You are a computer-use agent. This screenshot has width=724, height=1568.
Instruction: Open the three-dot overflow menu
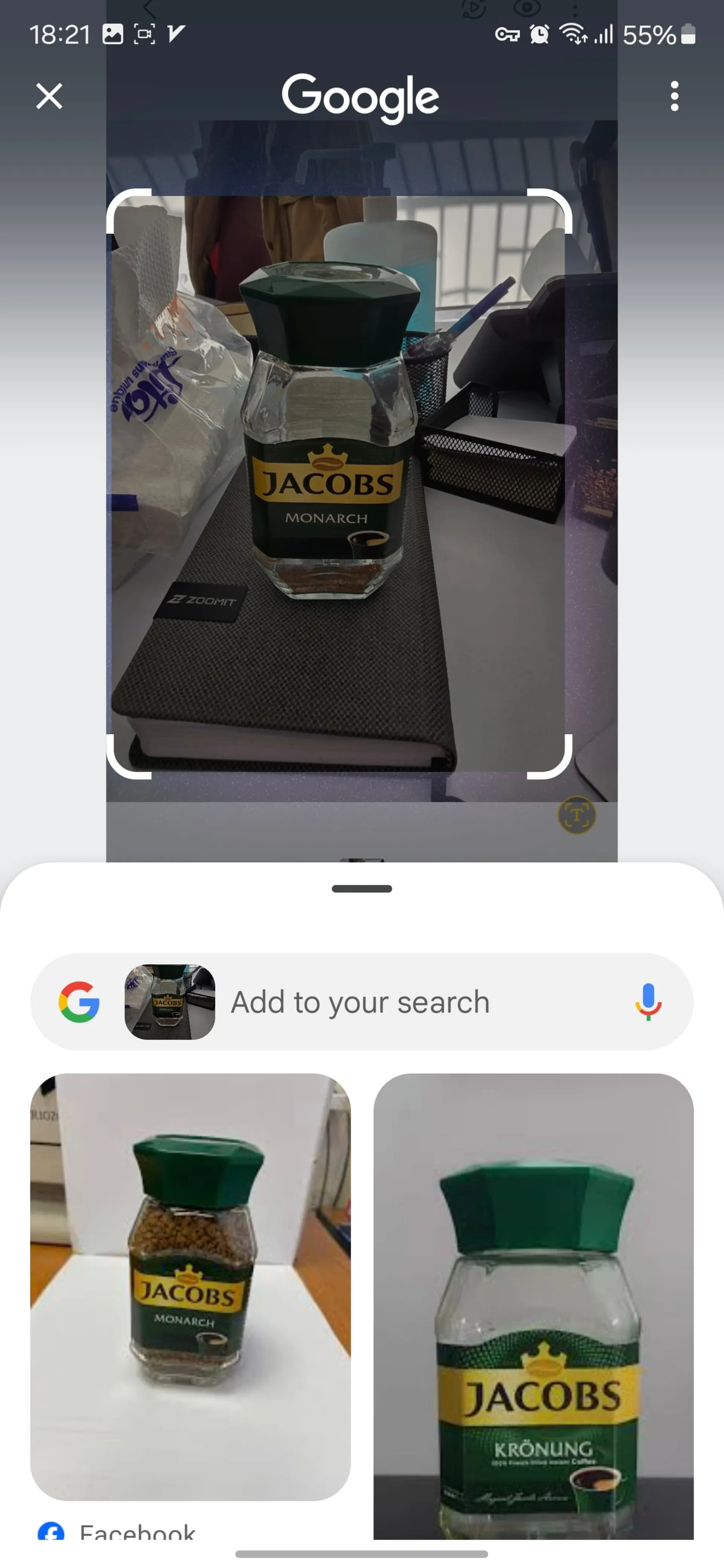point(674,96)
